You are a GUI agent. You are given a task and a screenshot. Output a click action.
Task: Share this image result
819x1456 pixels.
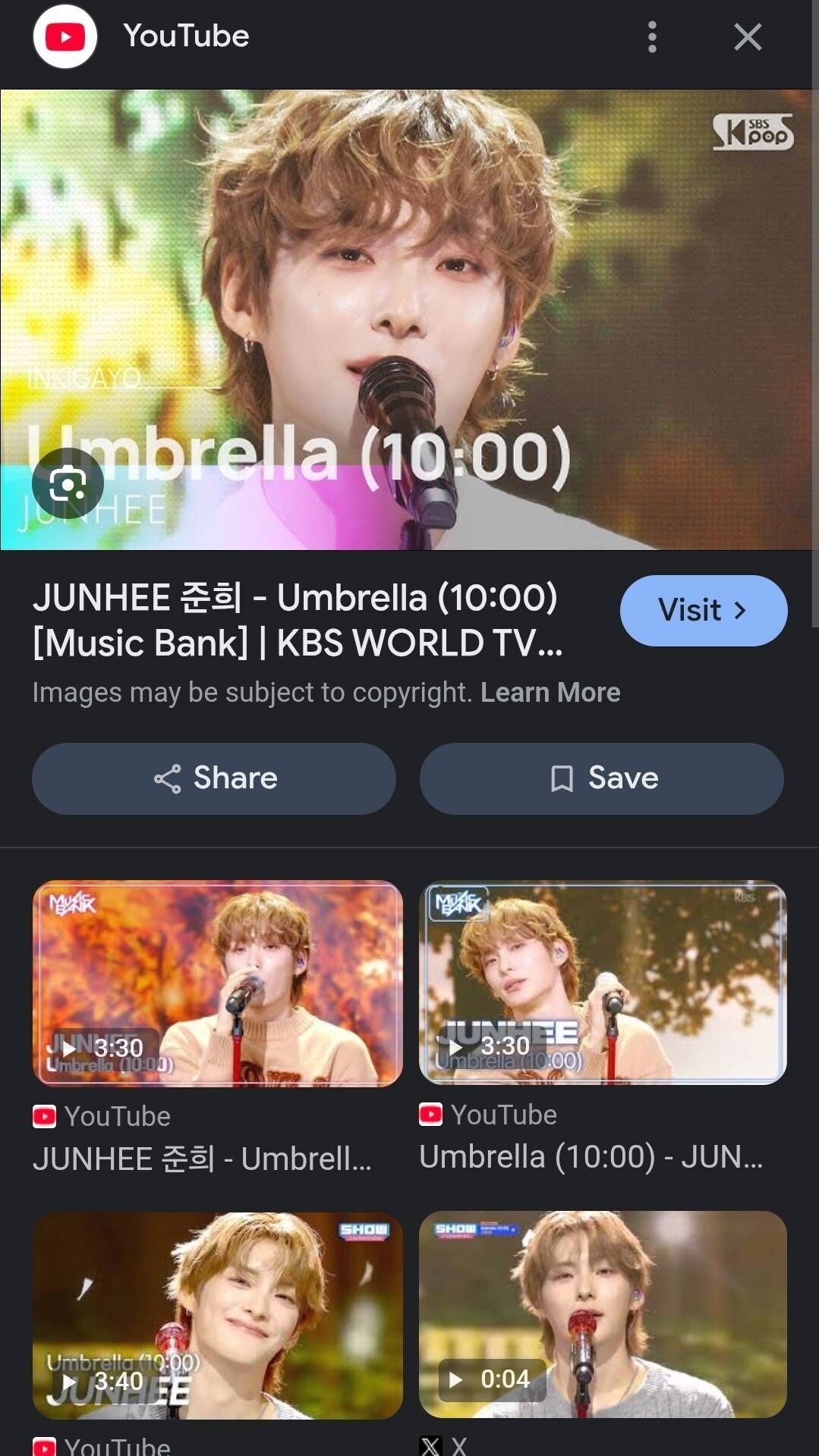click(214, 778)
